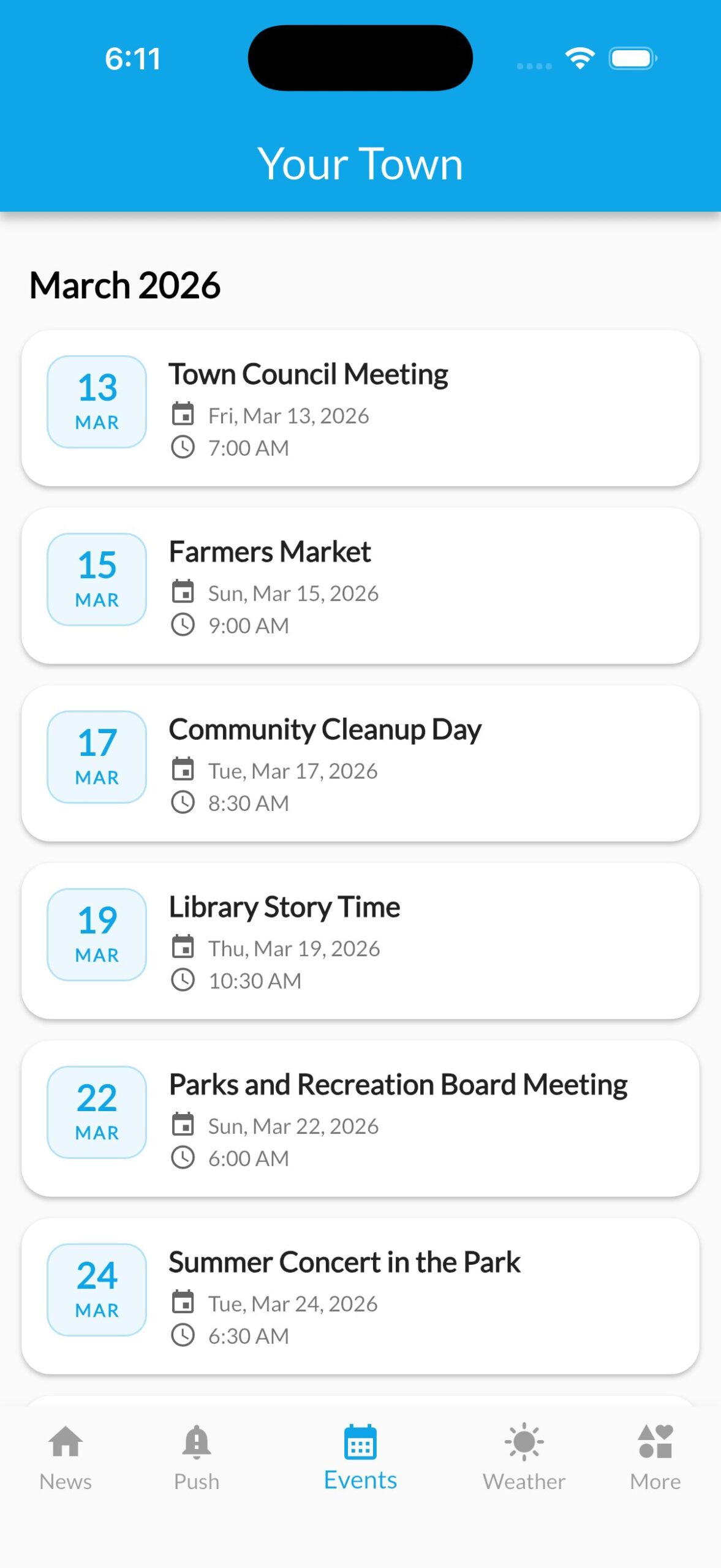
Task: Open Library Story Time event
Action: (360, 941)
